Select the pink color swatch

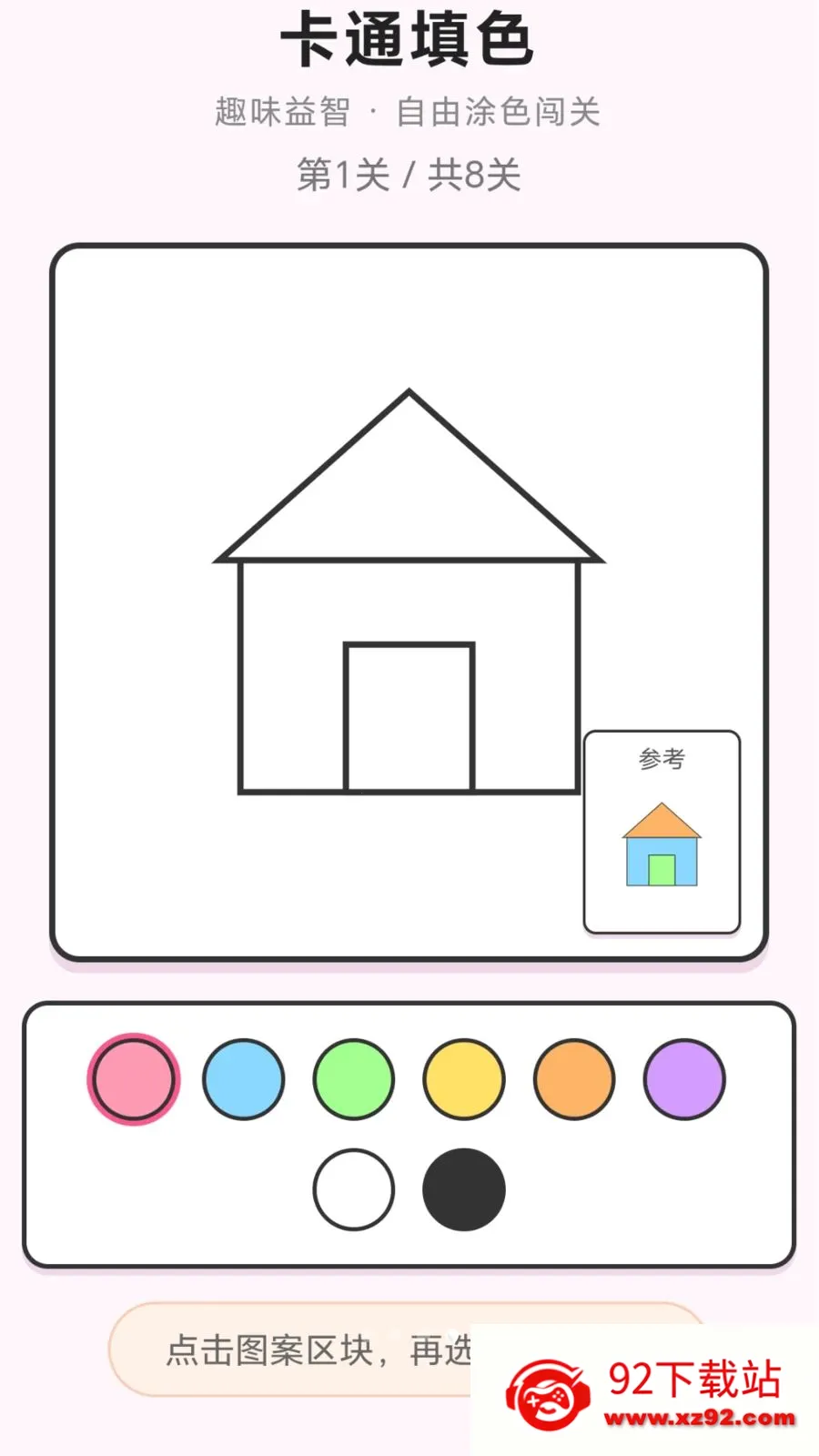134,1079
